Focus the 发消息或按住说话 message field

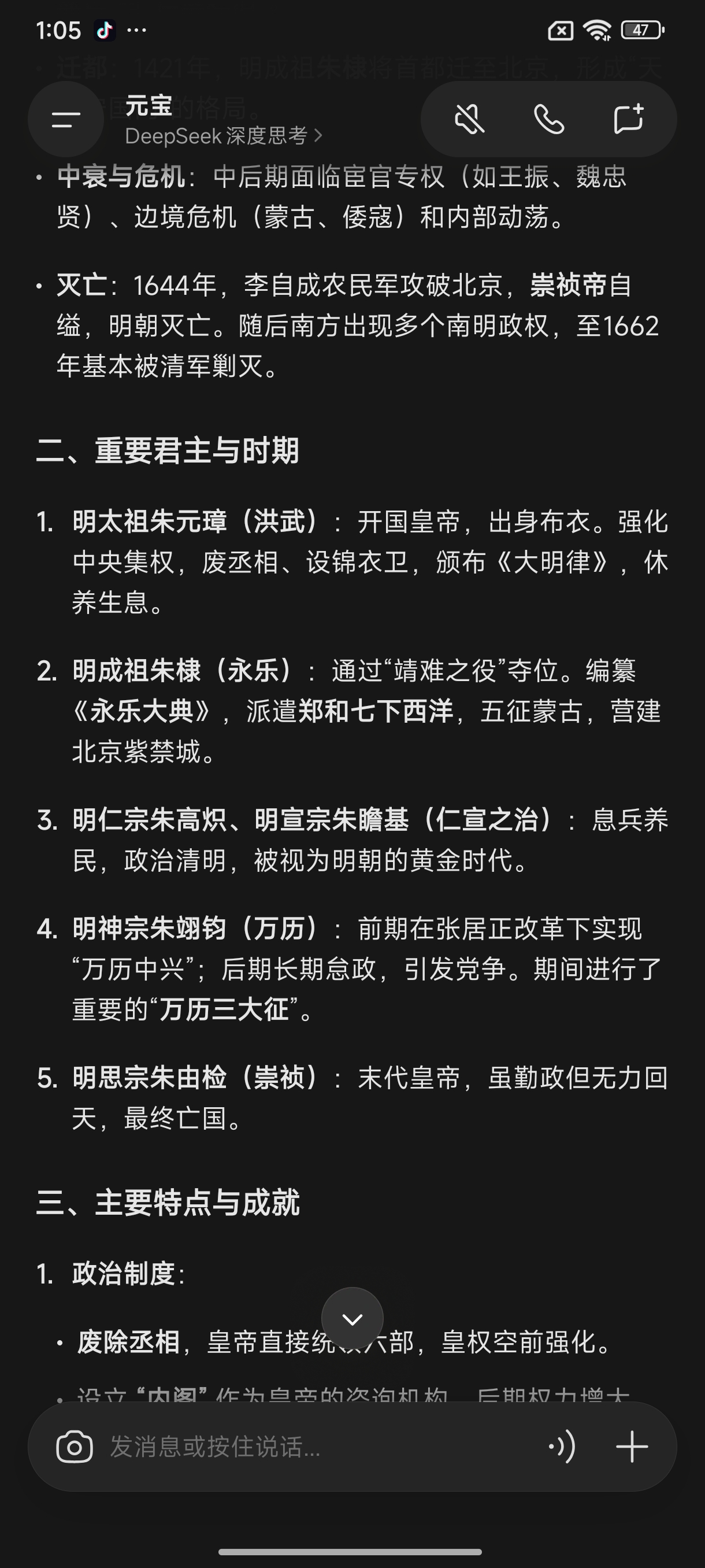[316, 1447]
